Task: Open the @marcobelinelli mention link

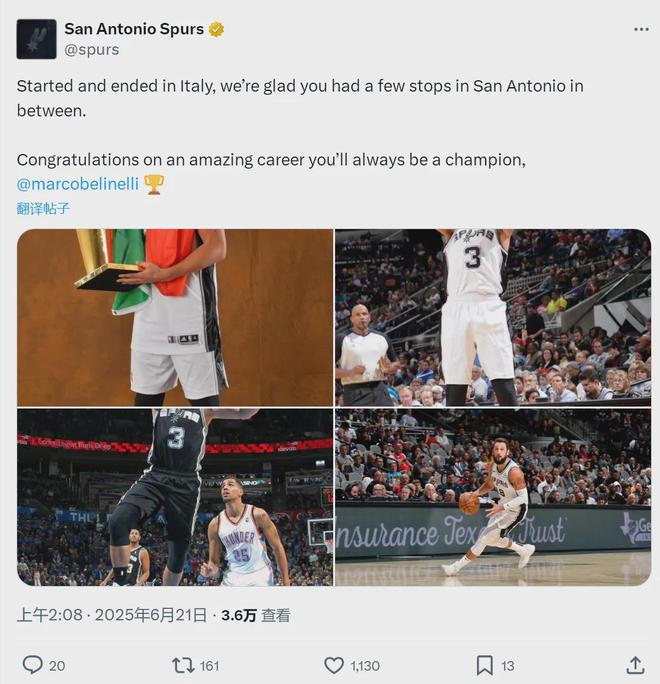Action: click(78, 183)
